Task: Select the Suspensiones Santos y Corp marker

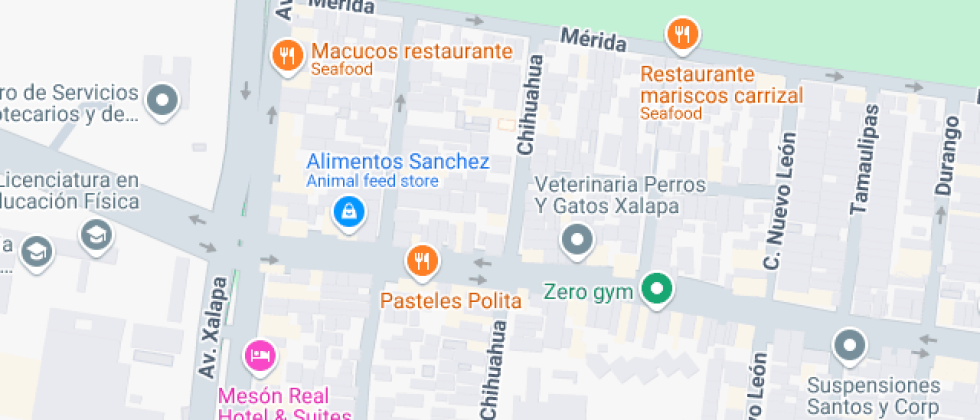Action: 850,346
